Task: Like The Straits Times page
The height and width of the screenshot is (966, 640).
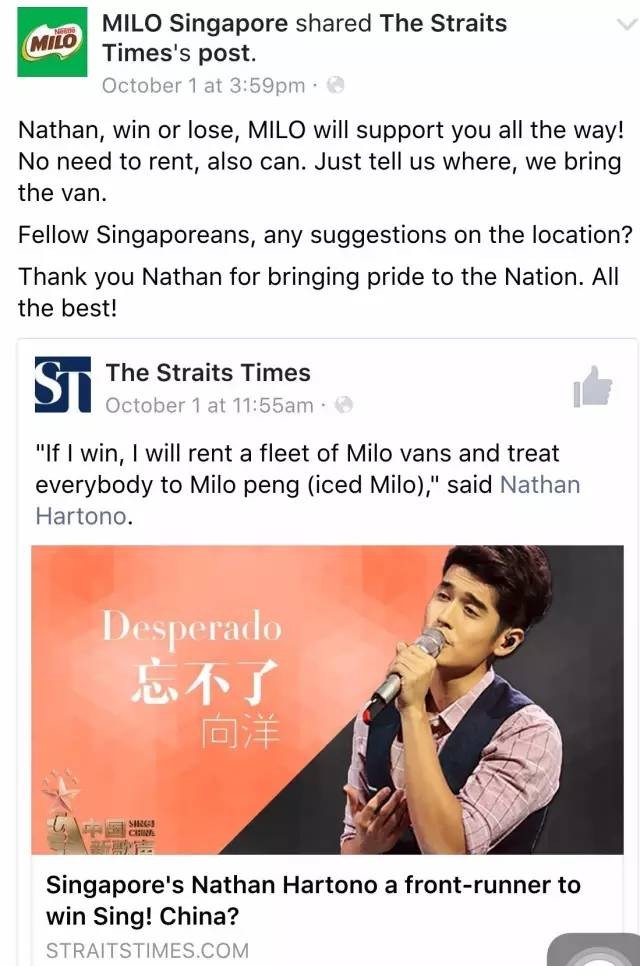Action: [592, 386]
